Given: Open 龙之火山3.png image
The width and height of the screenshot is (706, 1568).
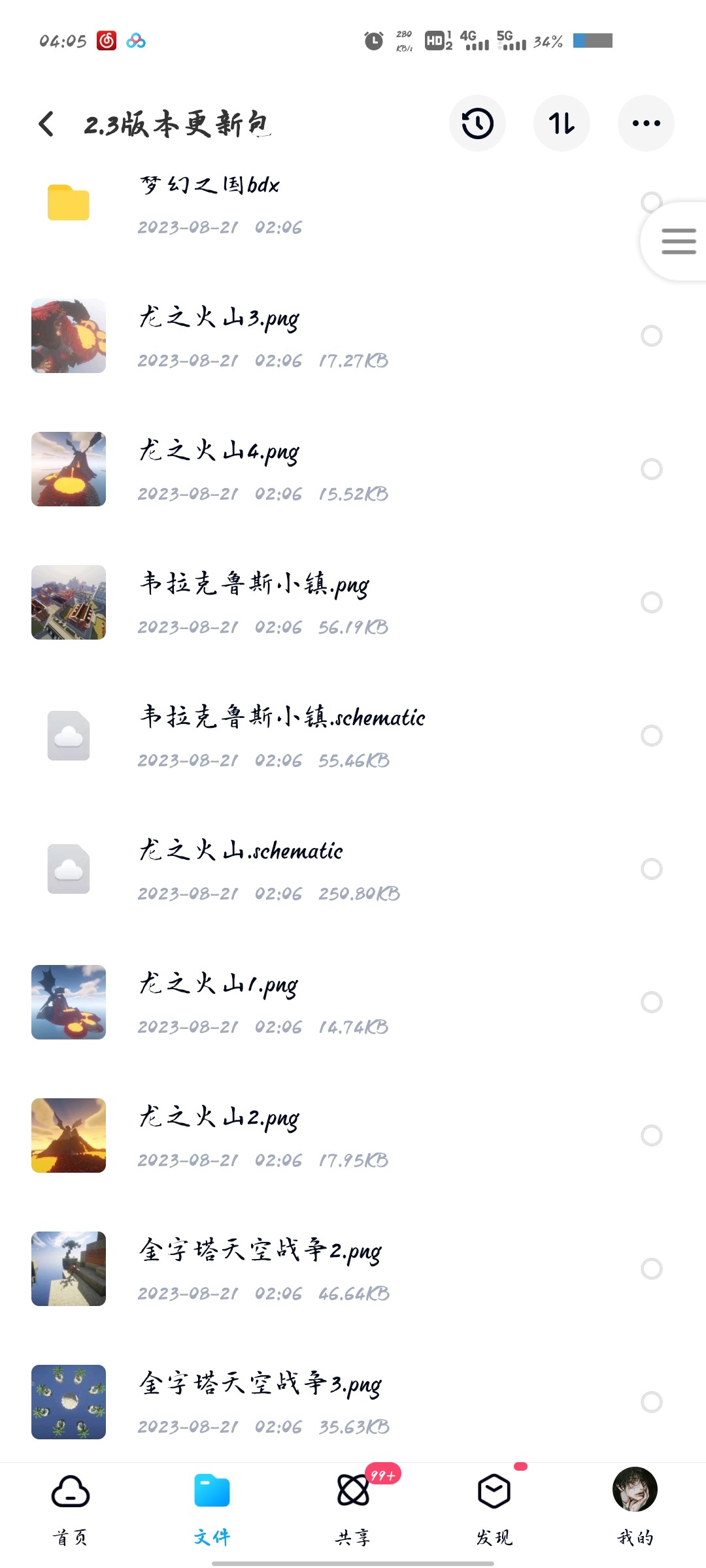Looking at the screenshot, I should click(219, 336).
